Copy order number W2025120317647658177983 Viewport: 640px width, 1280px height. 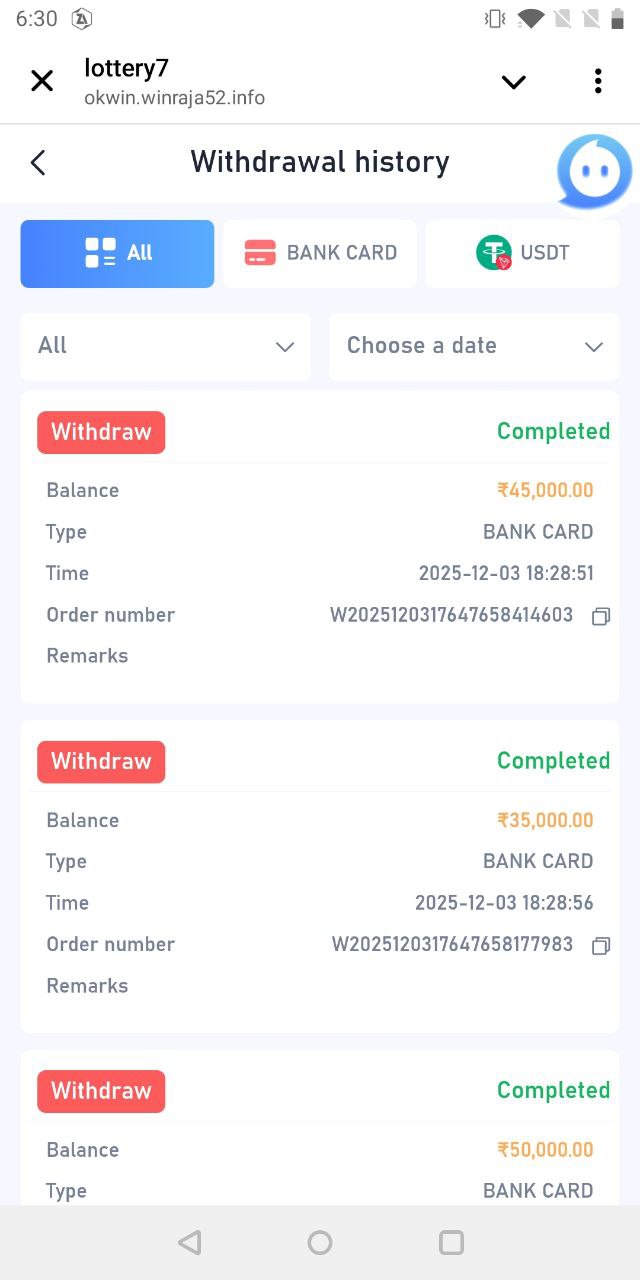coord(600,945)
